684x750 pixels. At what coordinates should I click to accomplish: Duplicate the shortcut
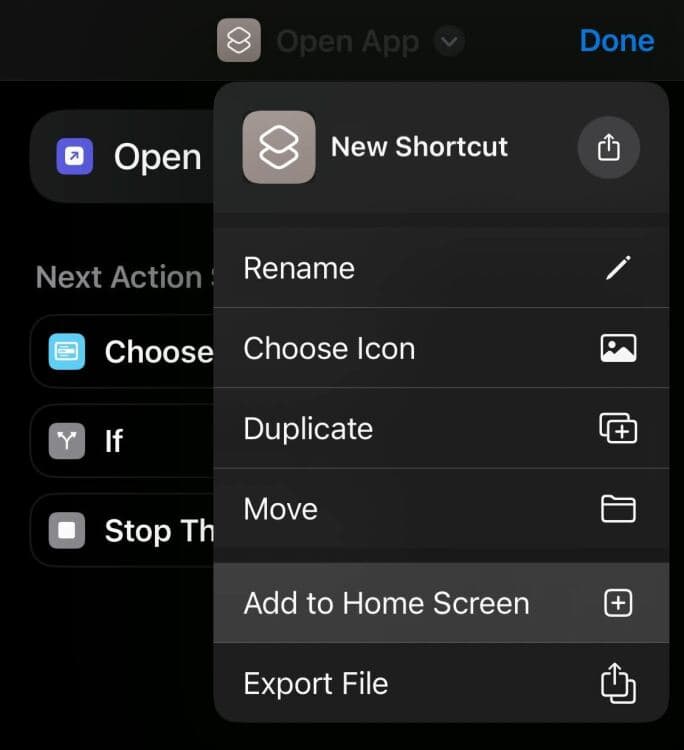coord(440,428)
